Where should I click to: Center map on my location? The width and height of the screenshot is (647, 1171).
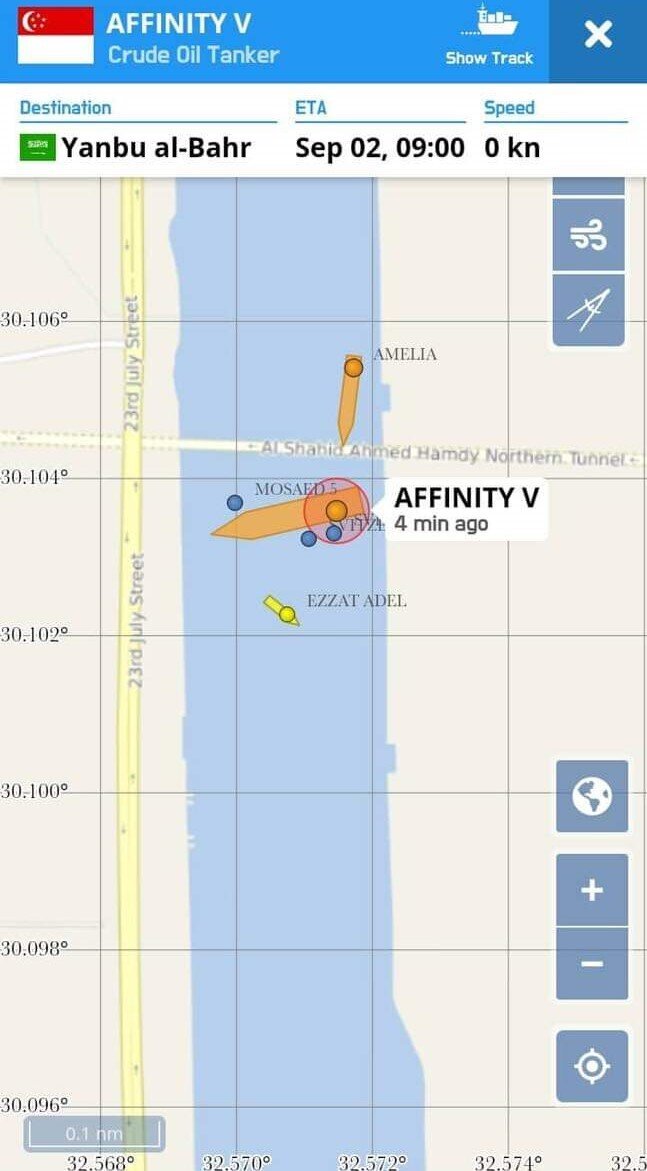pyautogui.click(x=592, y=1066)
